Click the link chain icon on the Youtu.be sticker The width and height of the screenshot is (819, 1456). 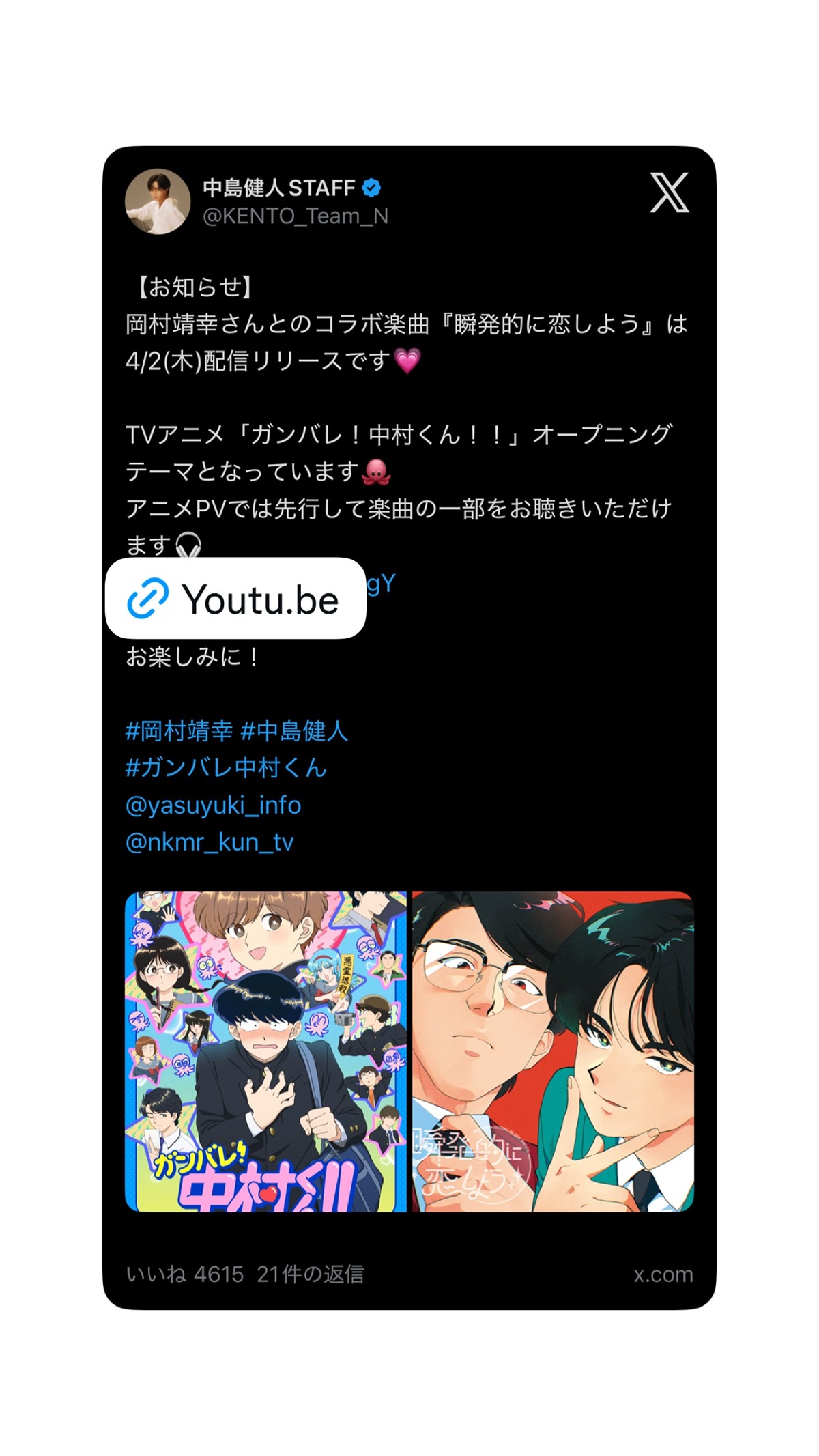click(x=150, y=599)
